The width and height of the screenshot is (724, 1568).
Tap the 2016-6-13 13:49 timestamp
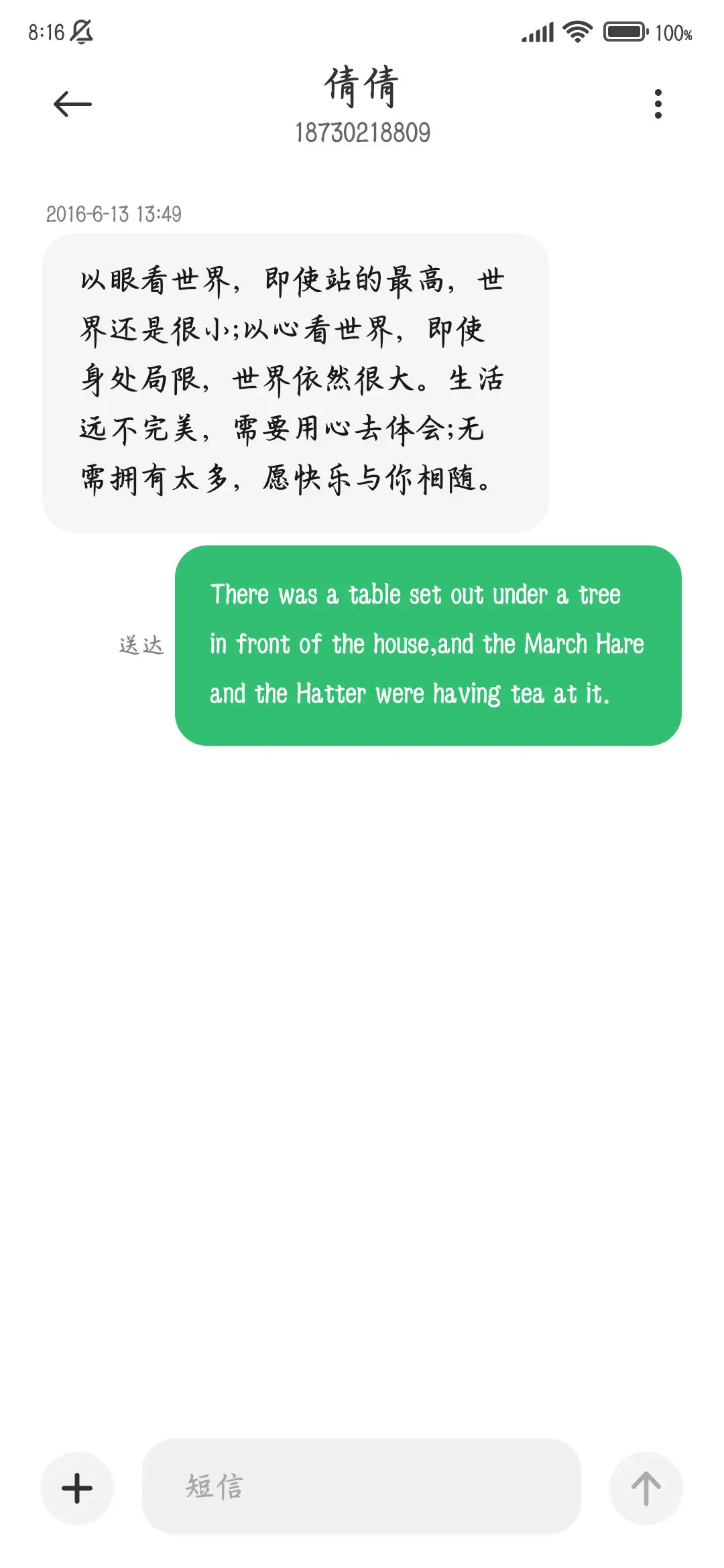coord(115,215)
